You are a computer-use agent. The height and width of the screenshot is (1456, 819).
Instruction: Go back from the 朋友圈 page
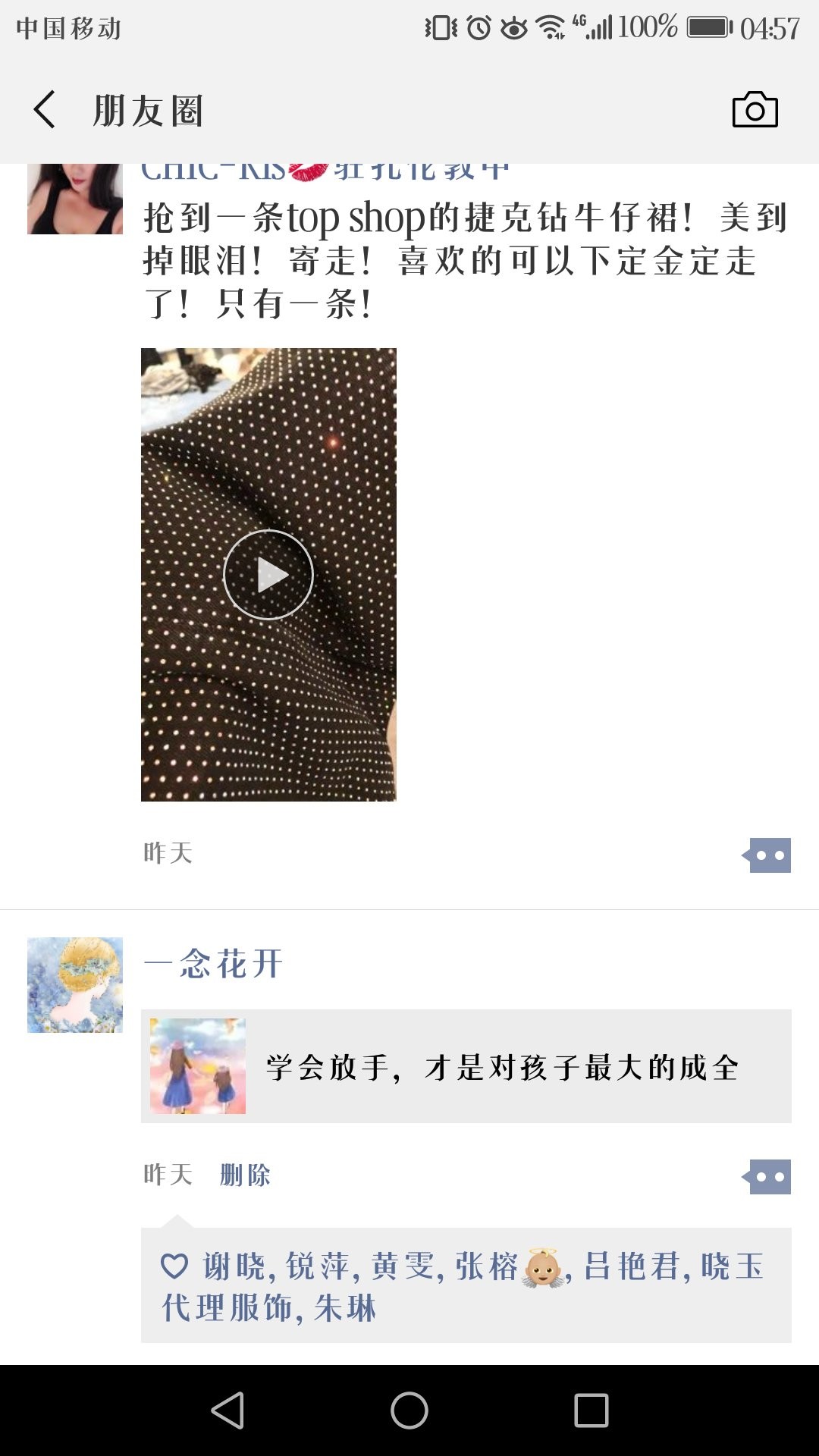tap(45, 110)
